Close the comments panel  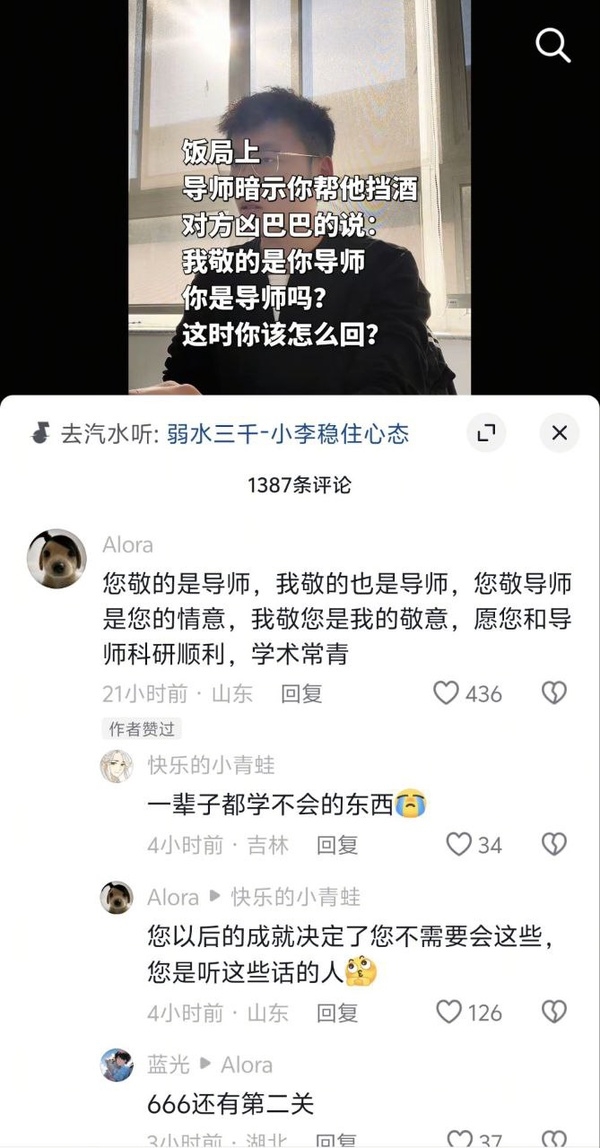559,433
